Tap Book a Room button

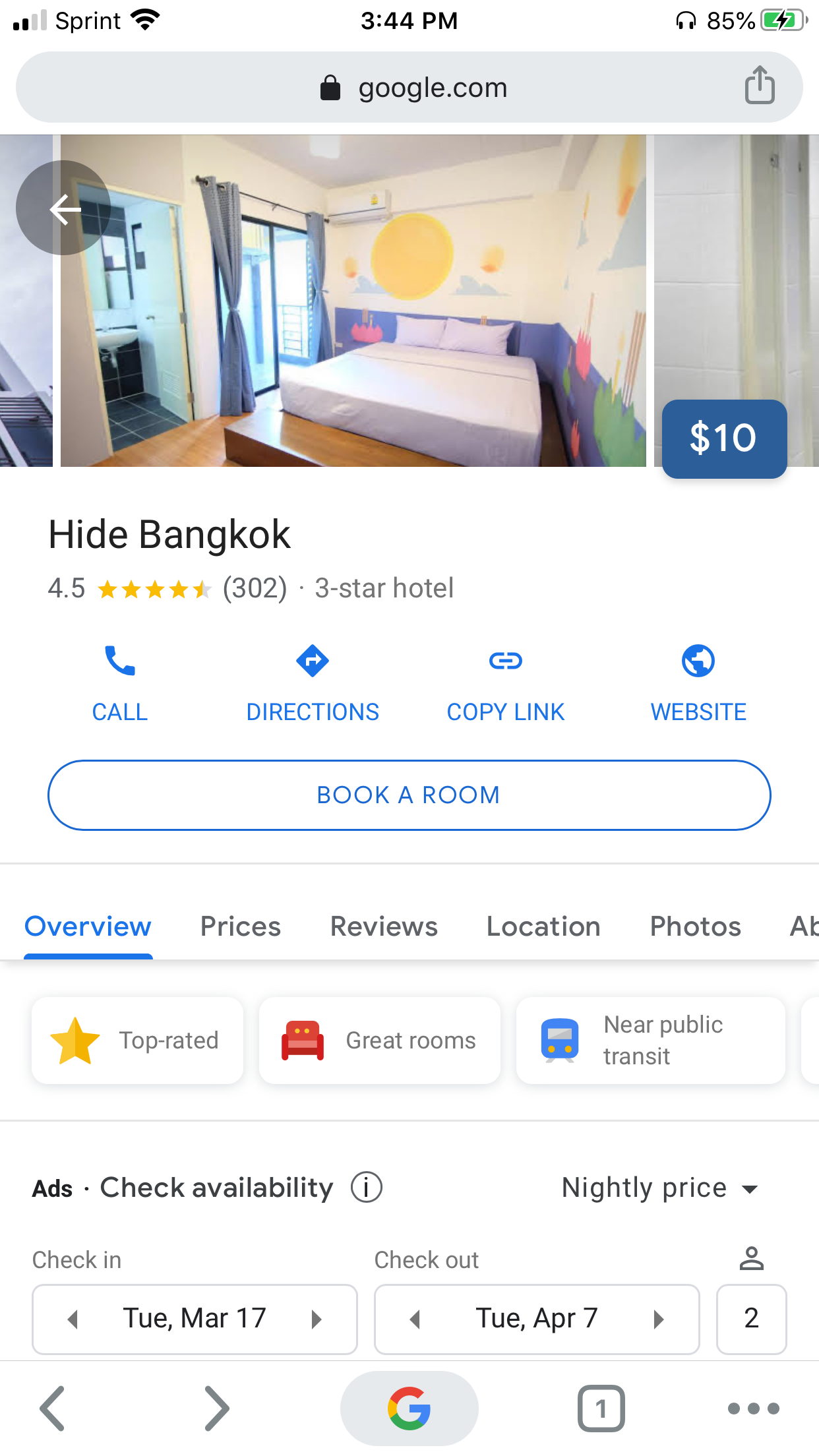(x=409, y=795)
